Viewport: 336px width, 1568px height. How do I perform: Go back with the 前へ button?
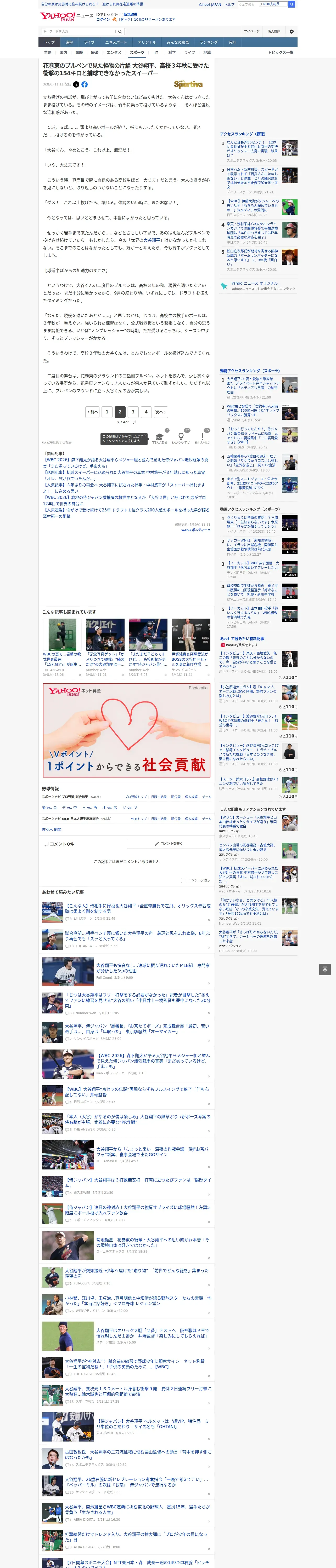93,412
